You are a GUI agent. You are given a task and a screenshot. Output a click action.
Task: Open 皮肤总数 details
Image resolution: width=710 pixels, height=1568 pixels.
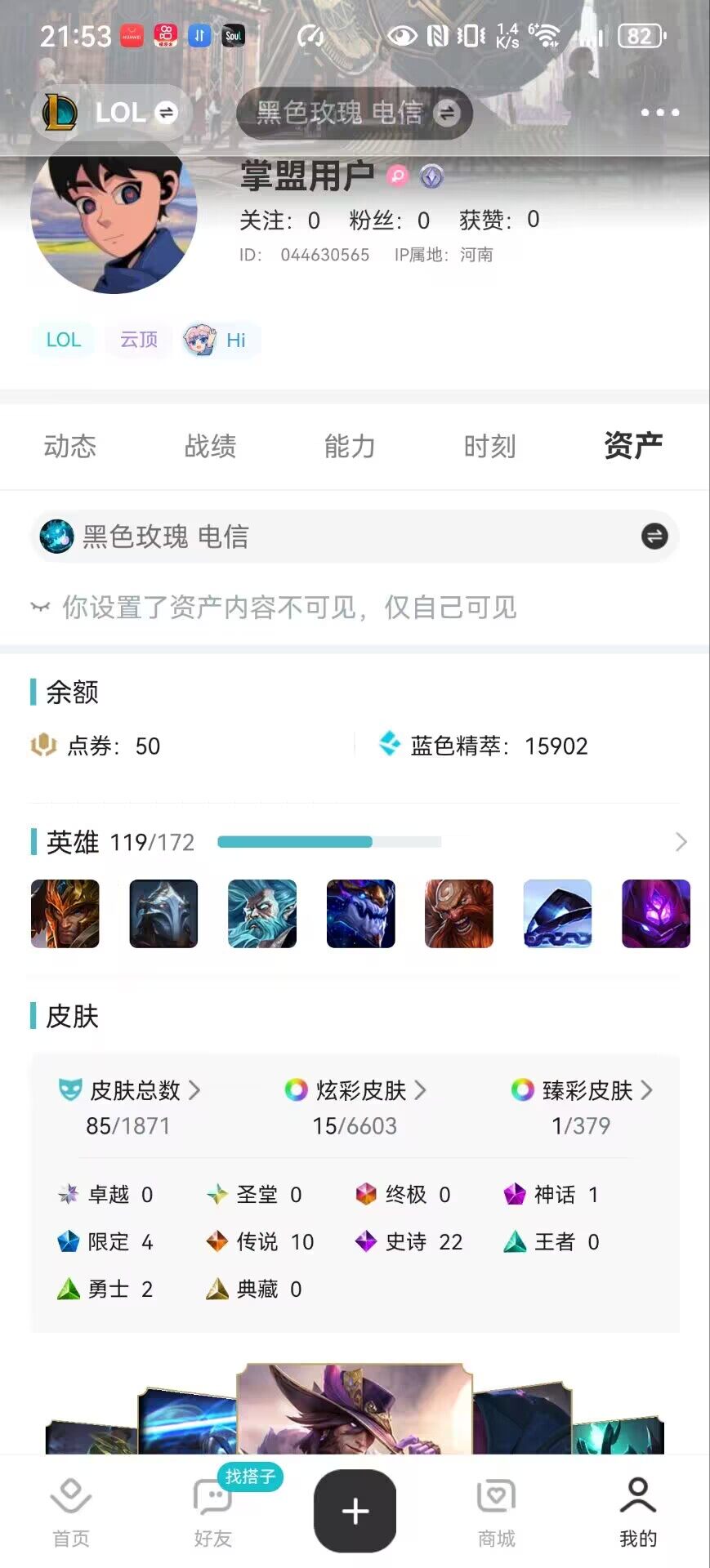click(x=130, y=1090)
